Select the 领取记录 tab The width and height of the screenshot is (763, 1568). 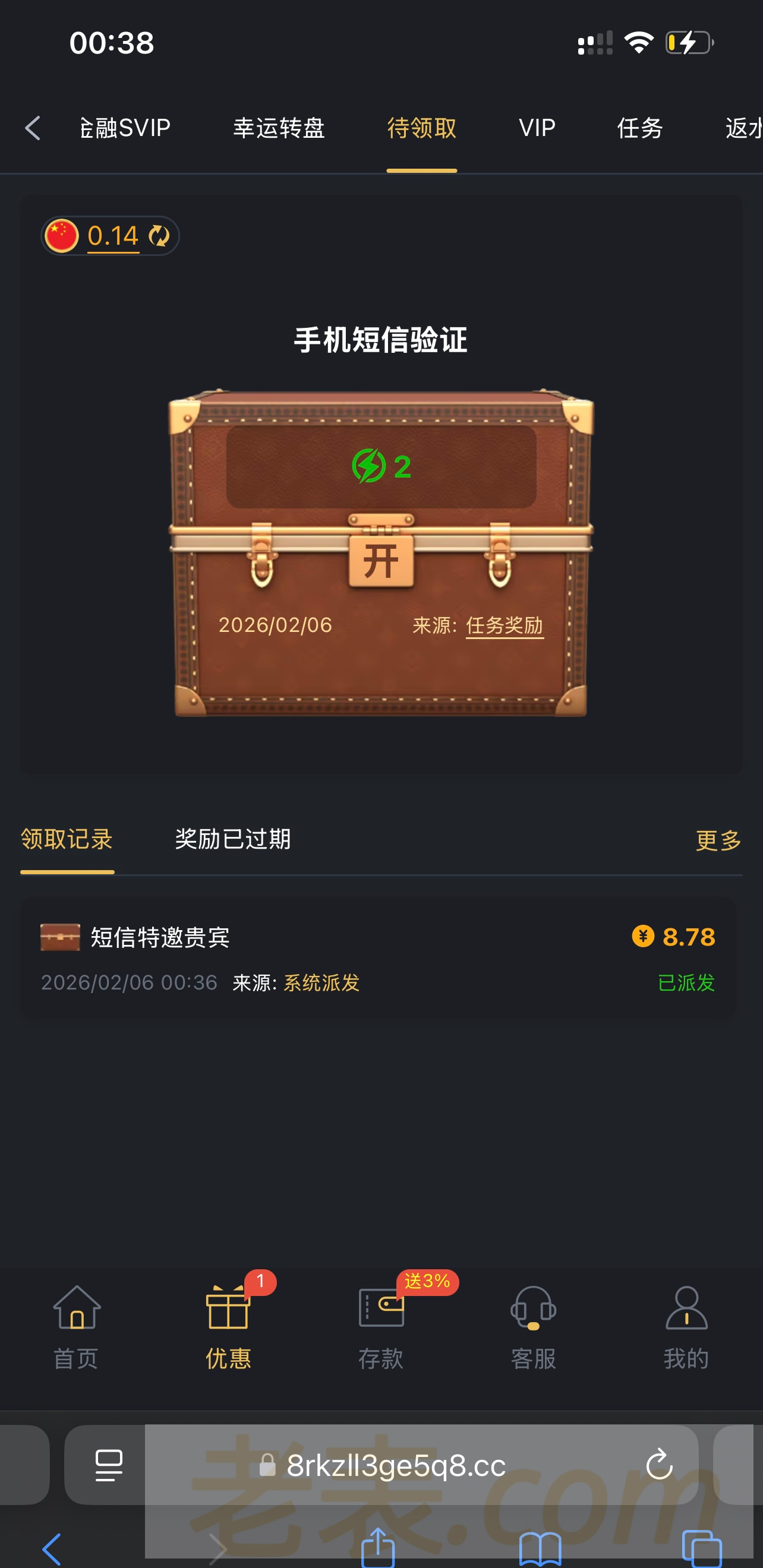[67, 839]
